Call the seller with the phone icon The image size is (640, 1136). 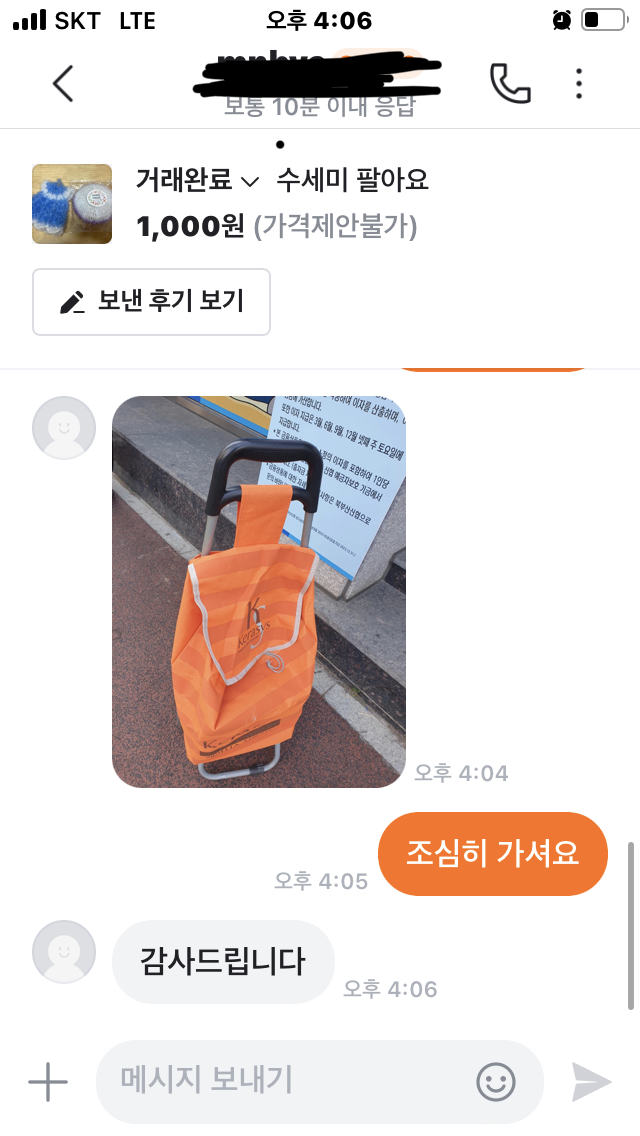coord(510,83)
